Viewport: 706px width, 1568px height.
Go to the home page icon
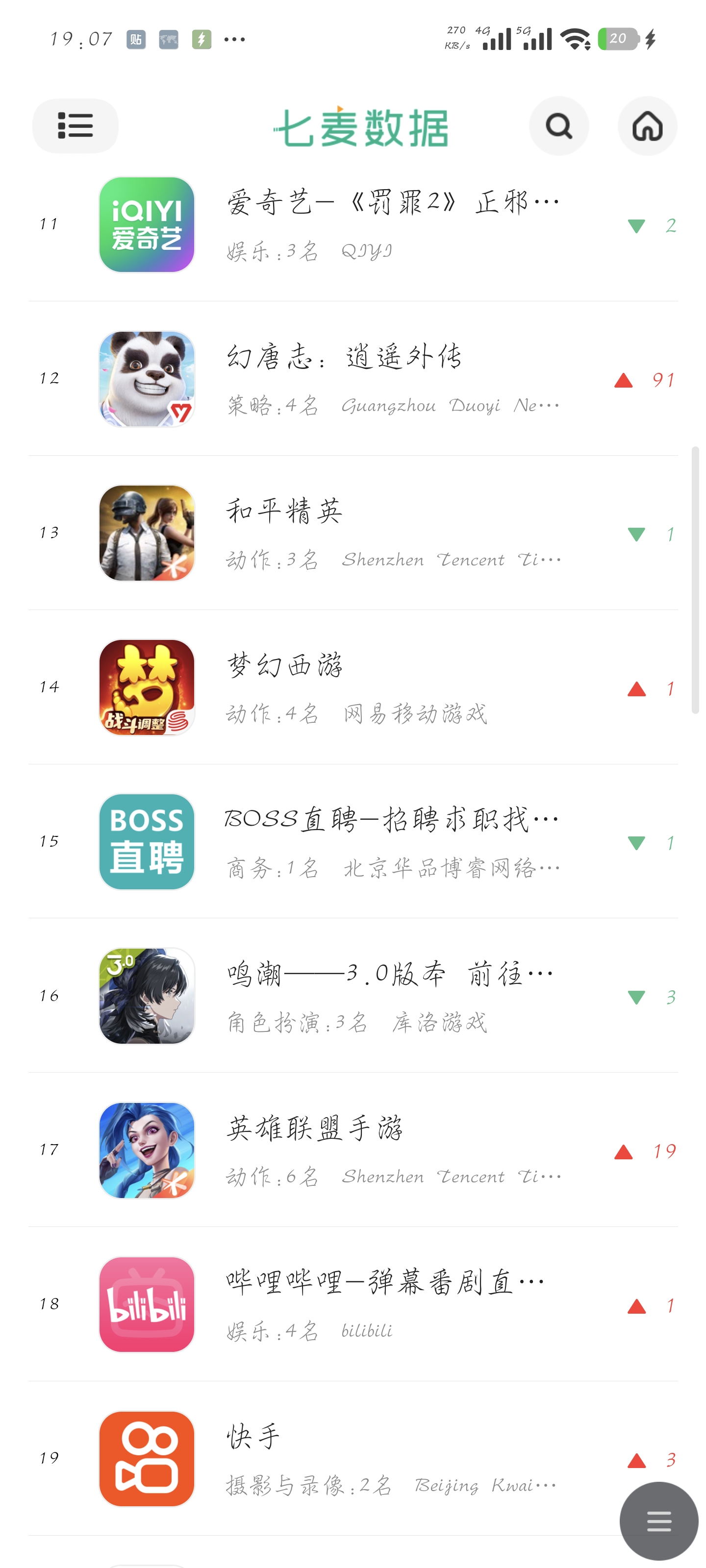[647, 126]
